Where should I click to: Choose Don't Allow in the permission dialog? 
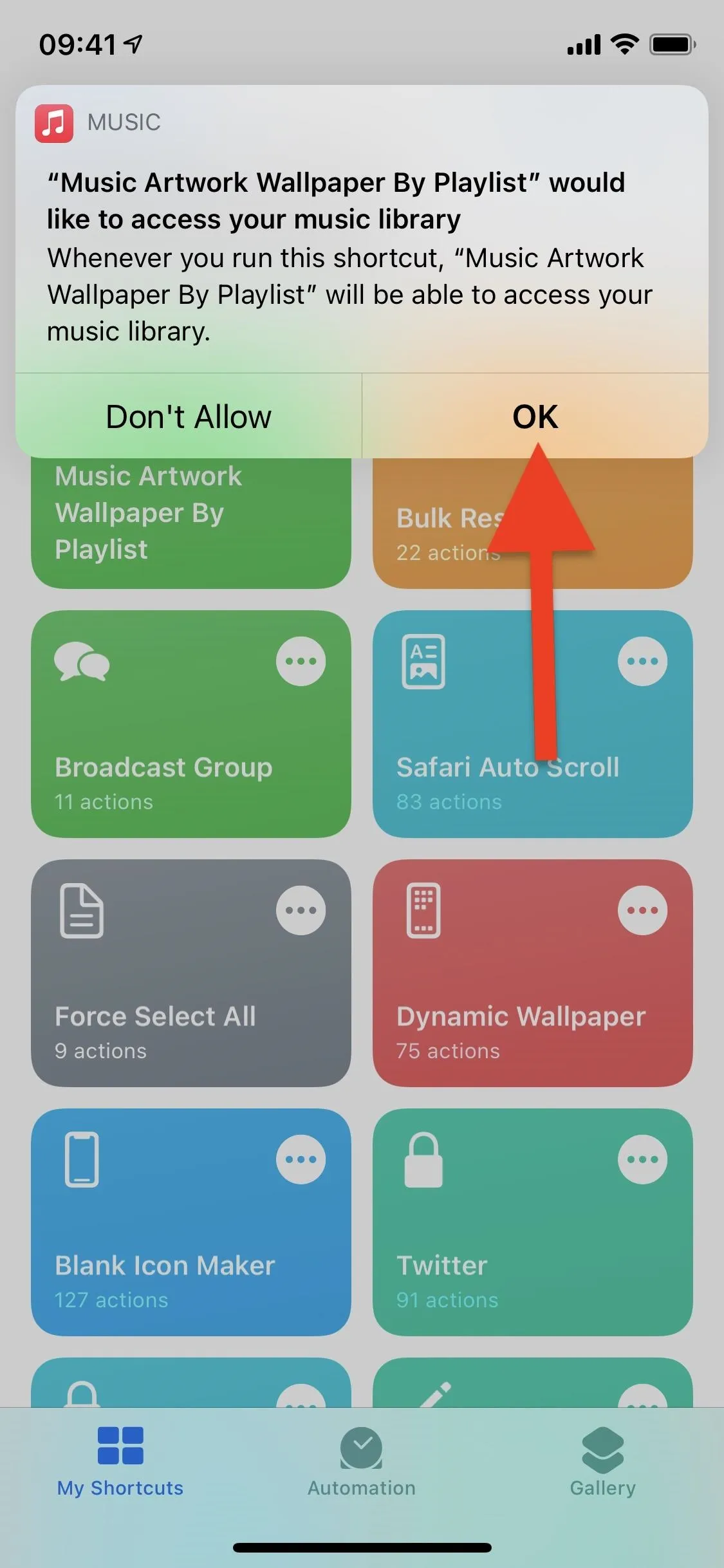189,416
